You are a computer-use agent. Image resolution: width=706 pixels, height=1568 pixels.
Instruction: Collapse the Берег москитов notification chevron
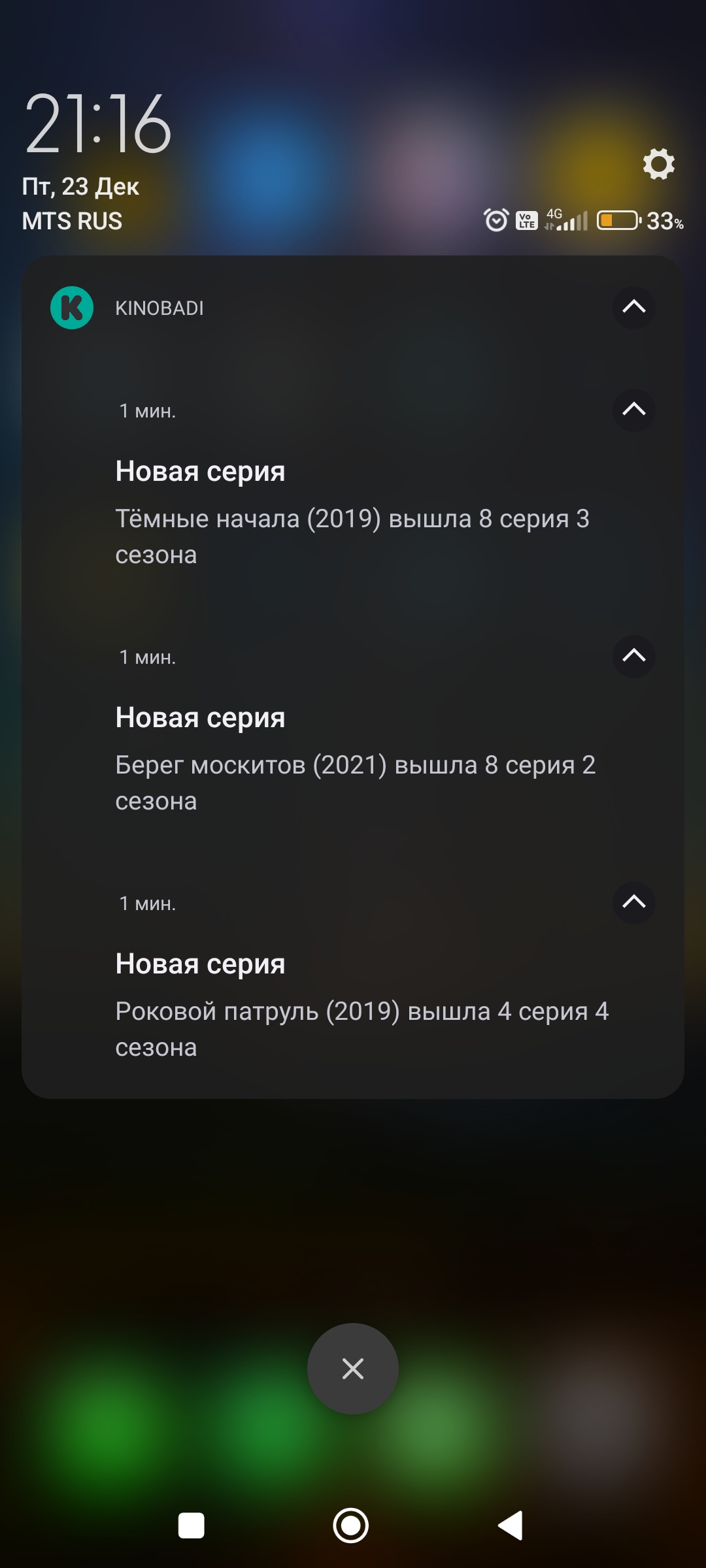(x=633, y=656)
